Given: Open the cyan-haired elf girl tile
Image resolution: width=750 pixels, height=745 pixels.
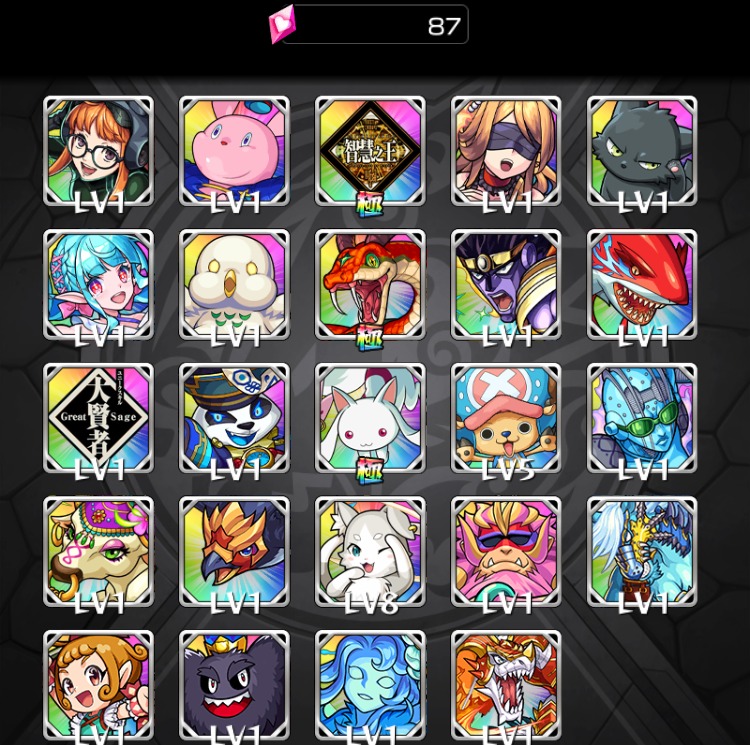Looking at the screenshot, I should pyautogui.click(x=99, y=285).
